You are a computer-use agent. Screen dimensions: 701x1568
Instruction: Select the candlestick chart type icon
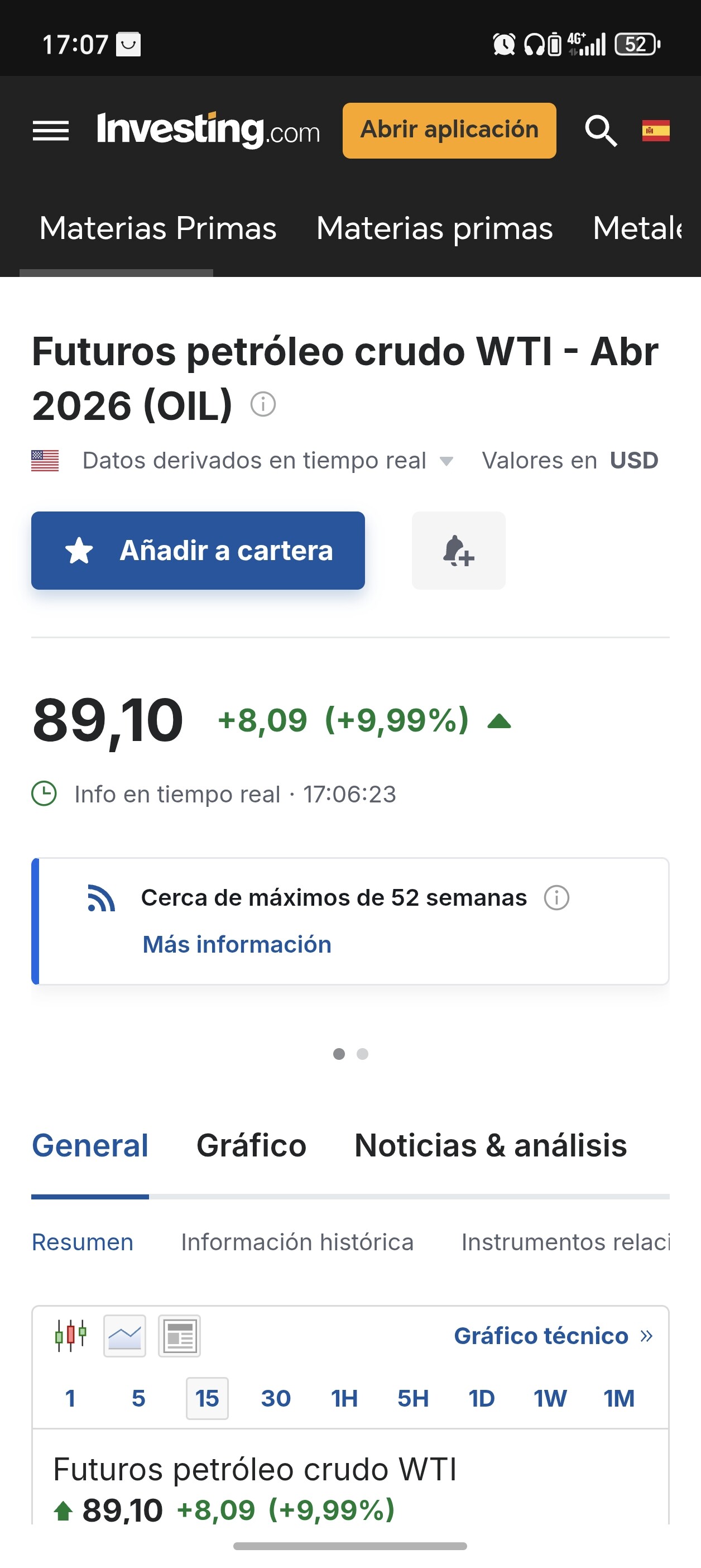70,1336
